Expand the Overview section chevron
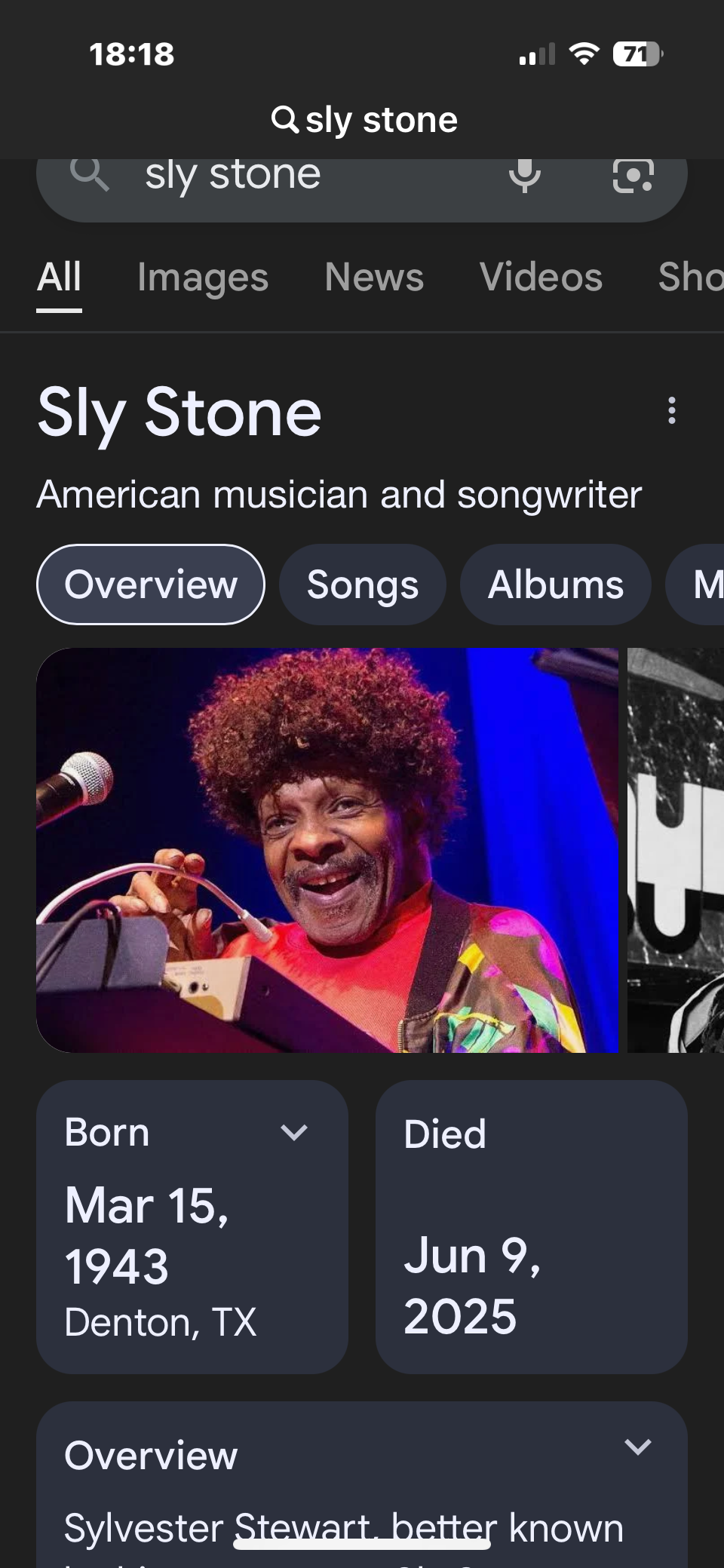Viewport: 724px width, 1568px height. 637,1447
